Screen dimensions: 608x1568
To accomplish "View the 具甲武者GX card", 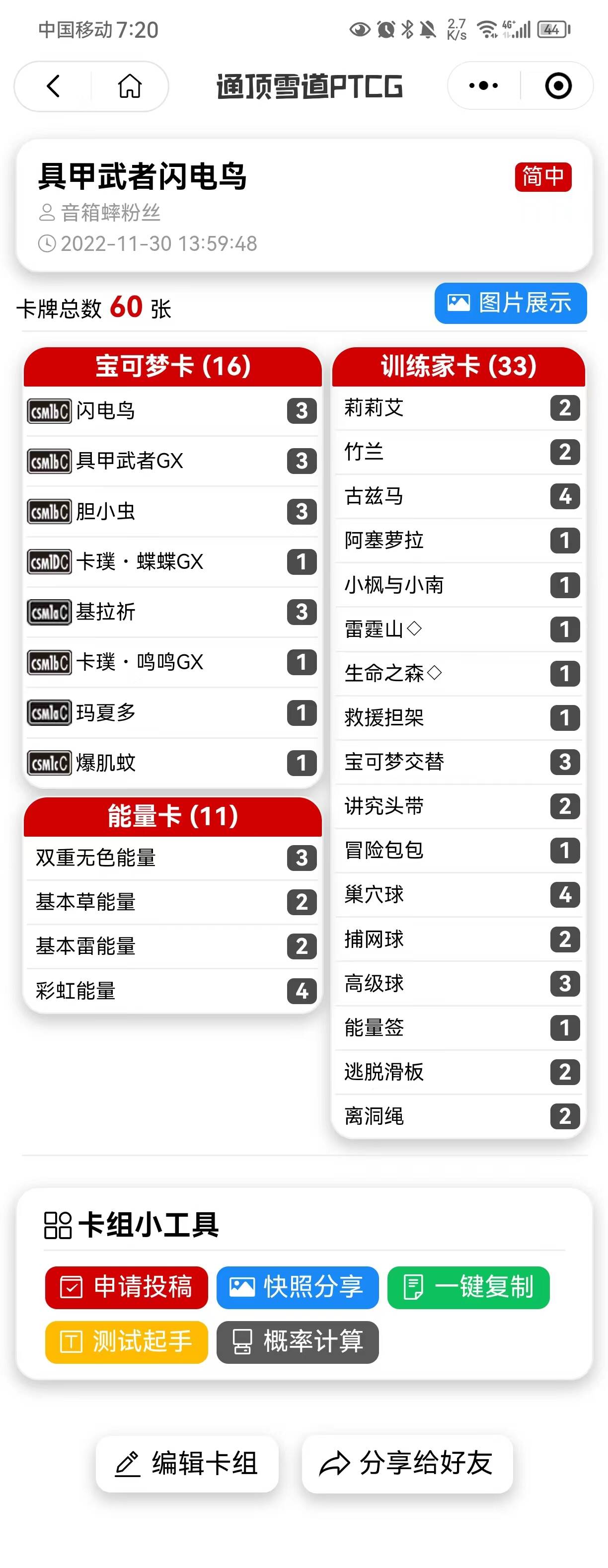I will point(172,461).
